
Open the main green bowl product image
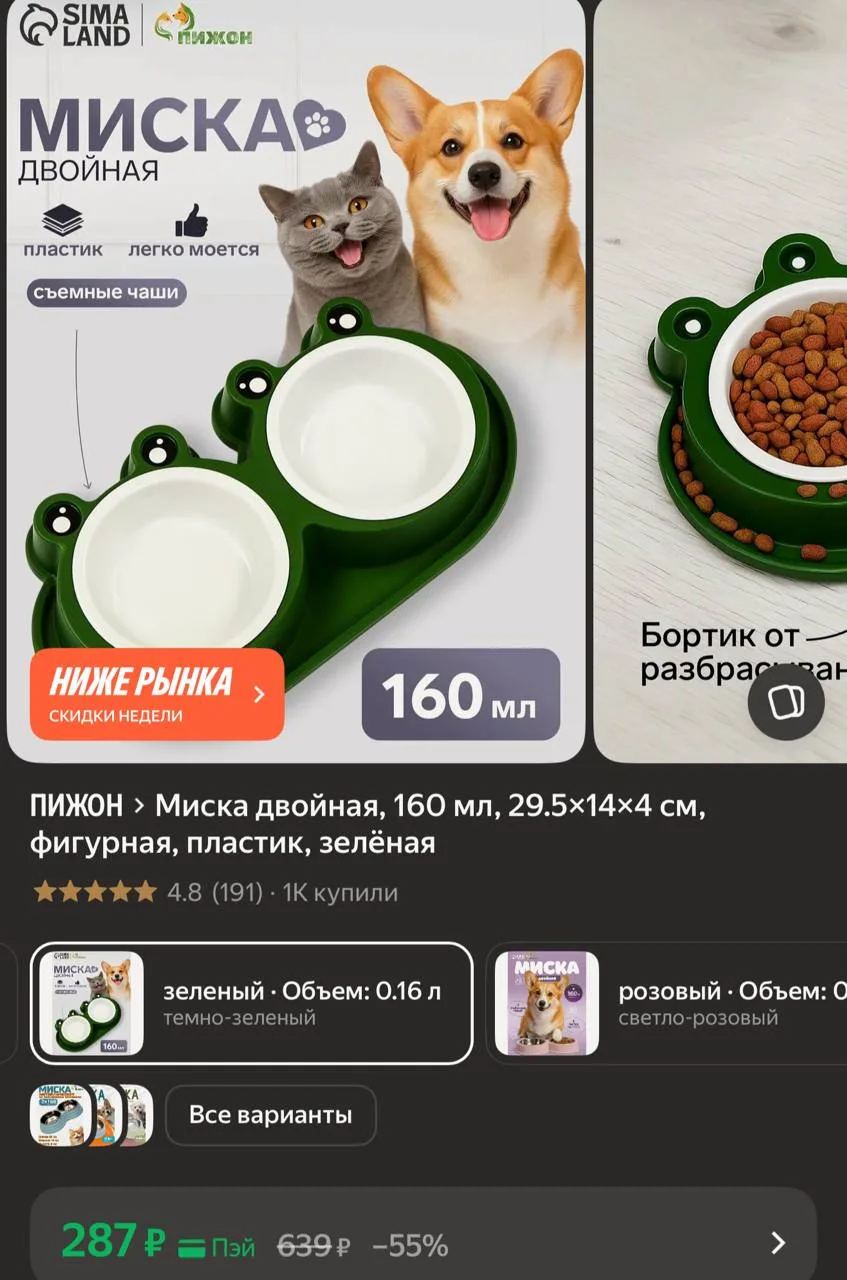click(296, 381)
